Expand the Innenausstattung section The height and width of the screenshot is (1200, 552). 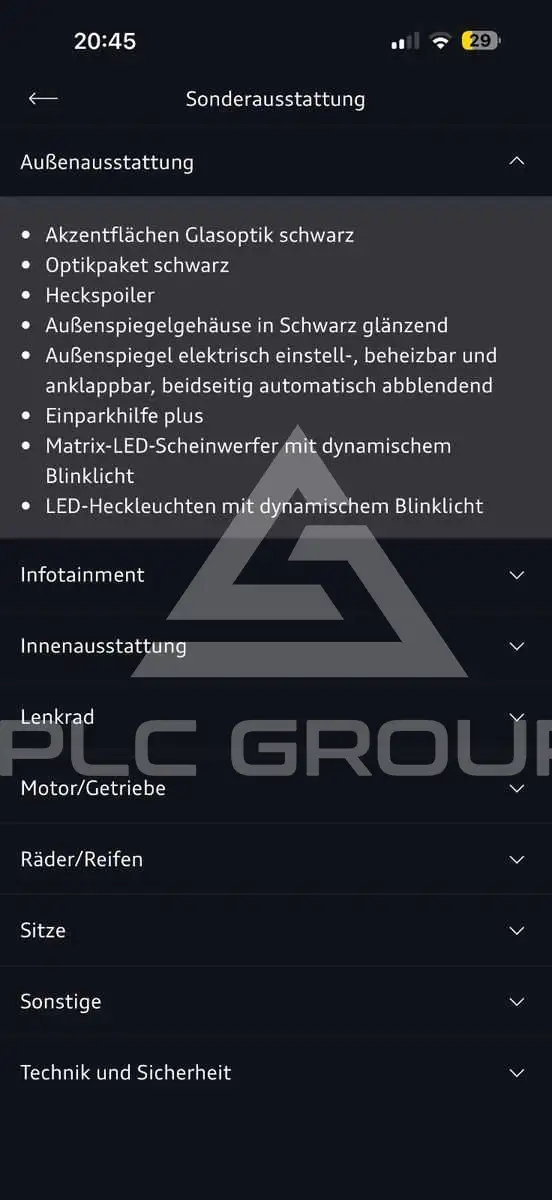point(276,646)
